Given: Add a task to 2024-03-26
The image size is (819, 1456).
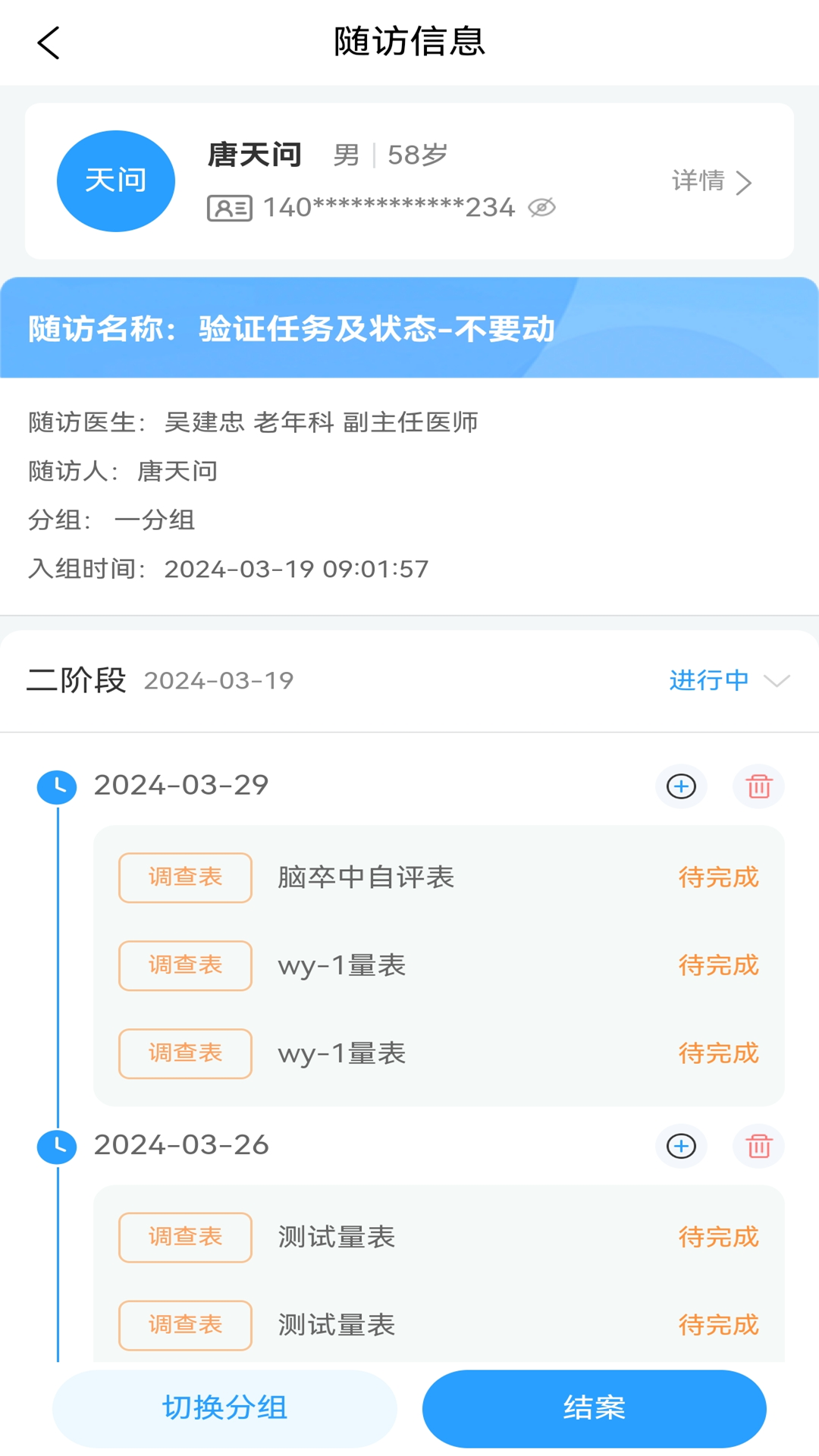Looking at the screenshot, I should pyautogui.click(x=681, y=1146).
